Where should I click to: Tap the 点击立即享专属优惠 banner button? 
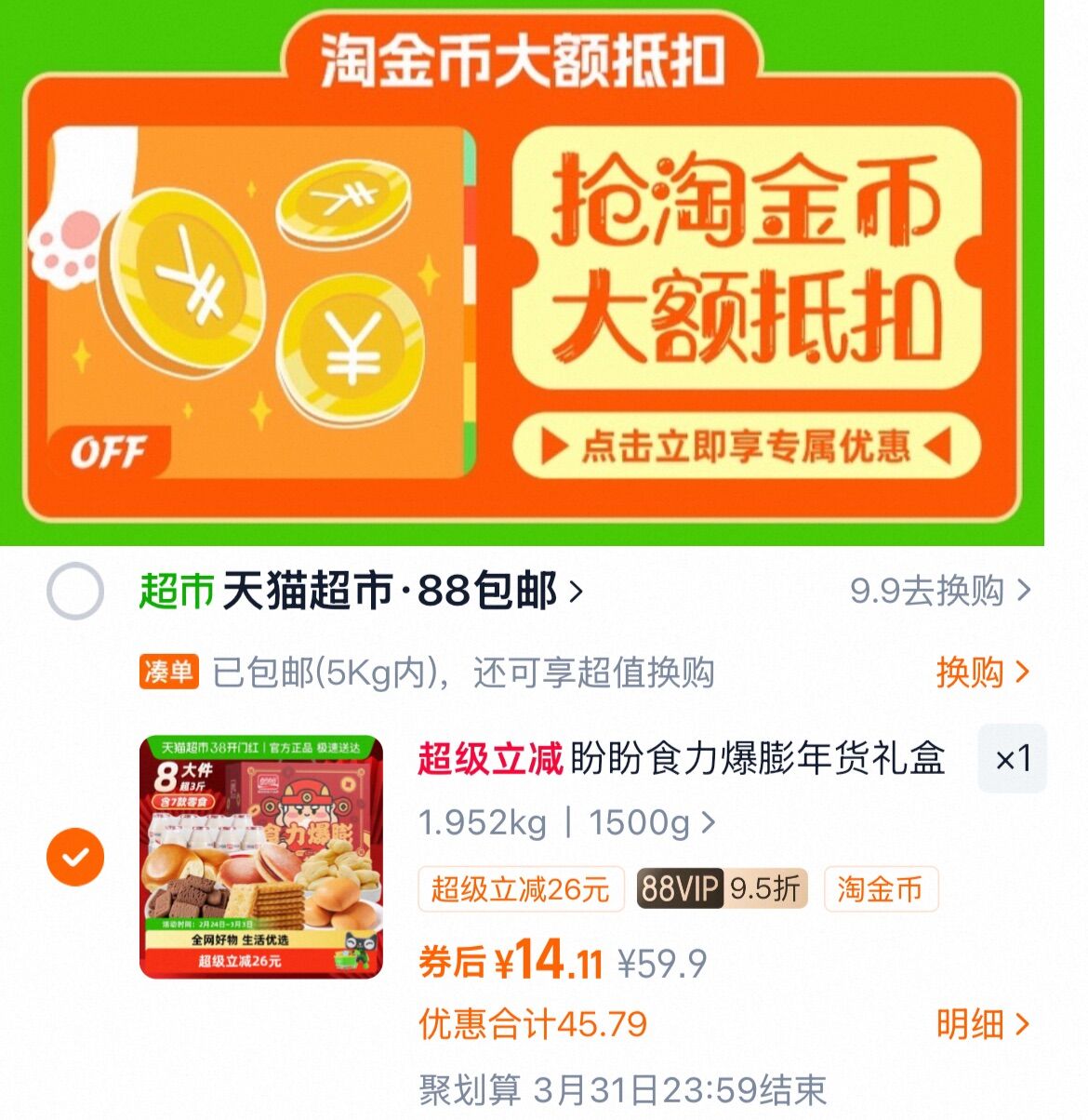(x=745, y=447)
